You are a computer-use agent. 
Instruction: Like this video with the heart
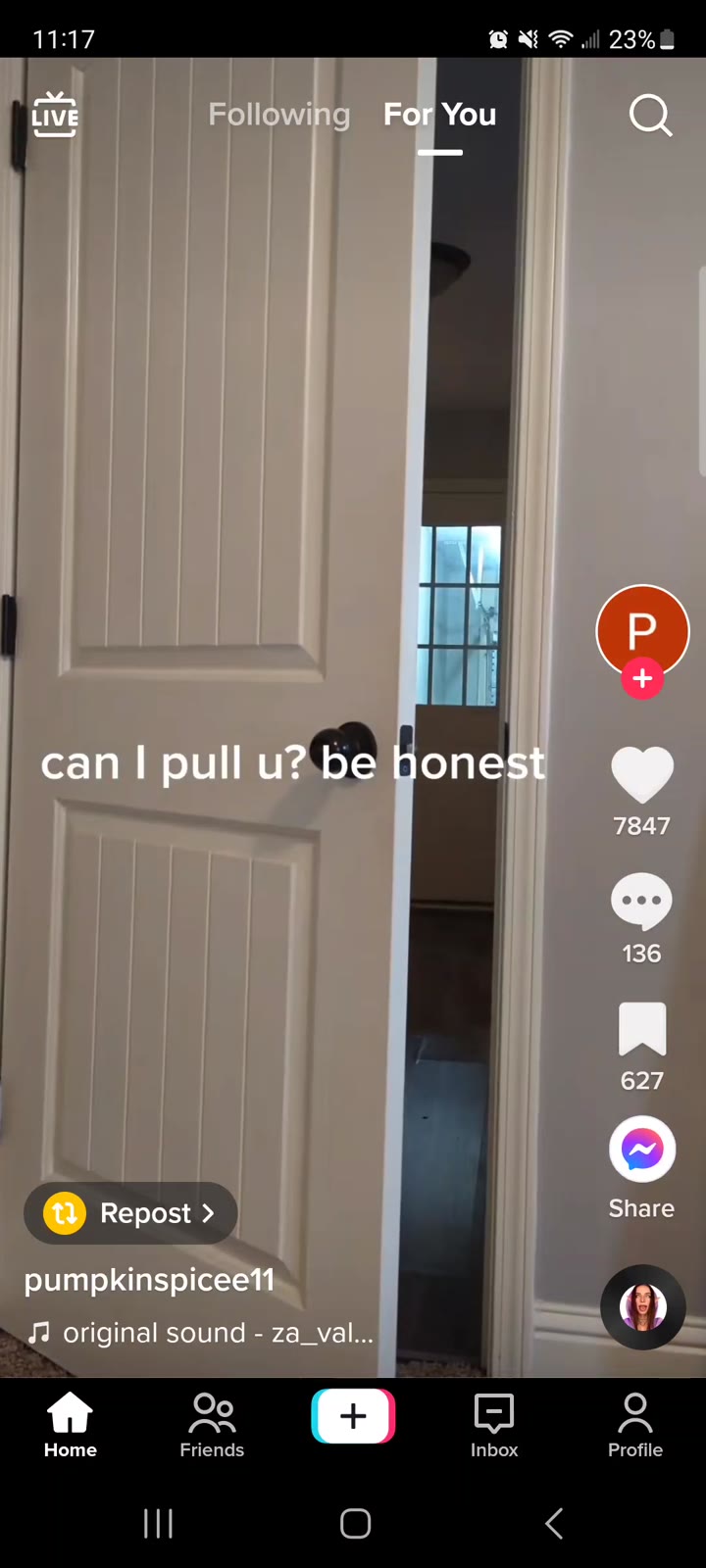642,774
